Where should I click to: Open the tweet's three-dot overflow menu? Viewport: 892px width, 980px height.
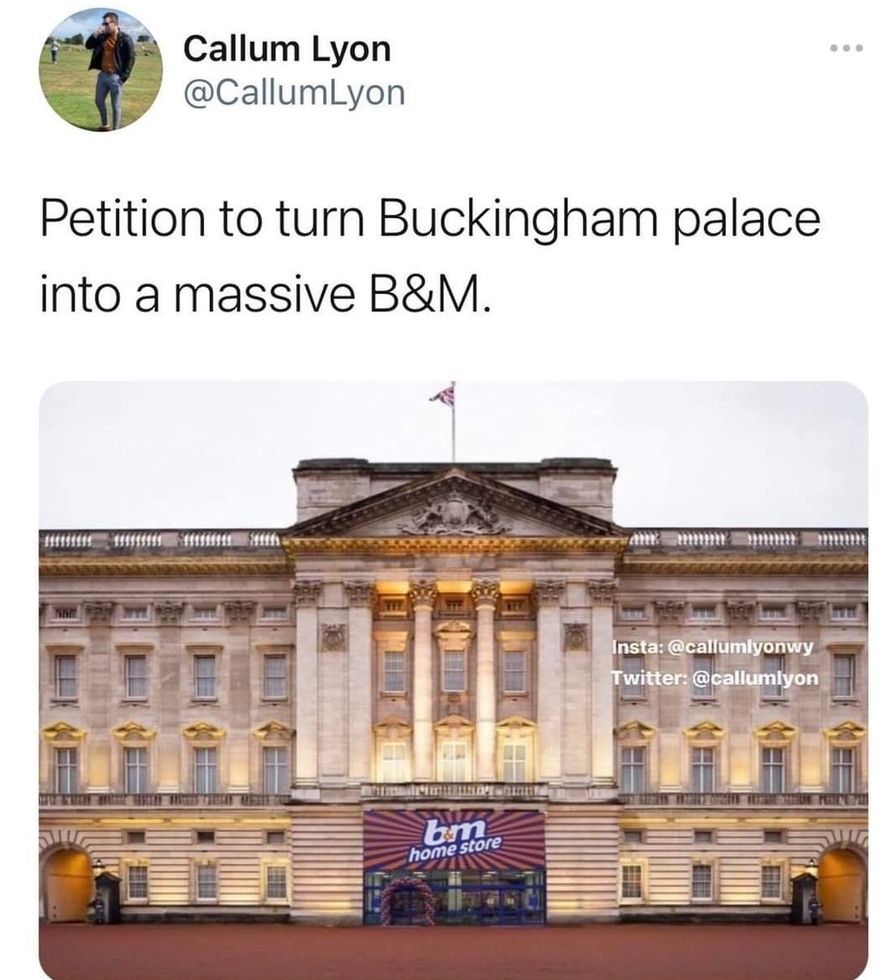click(x=846, y=48)
